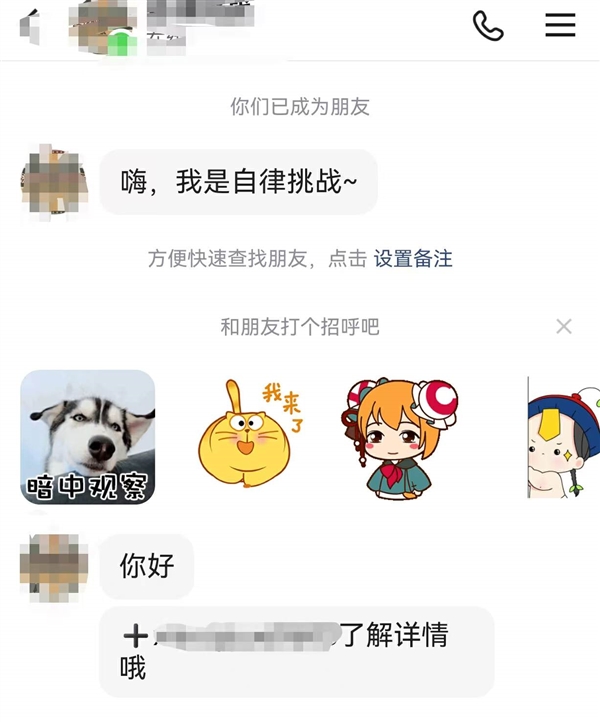Go back from this chat

[30, 26]
